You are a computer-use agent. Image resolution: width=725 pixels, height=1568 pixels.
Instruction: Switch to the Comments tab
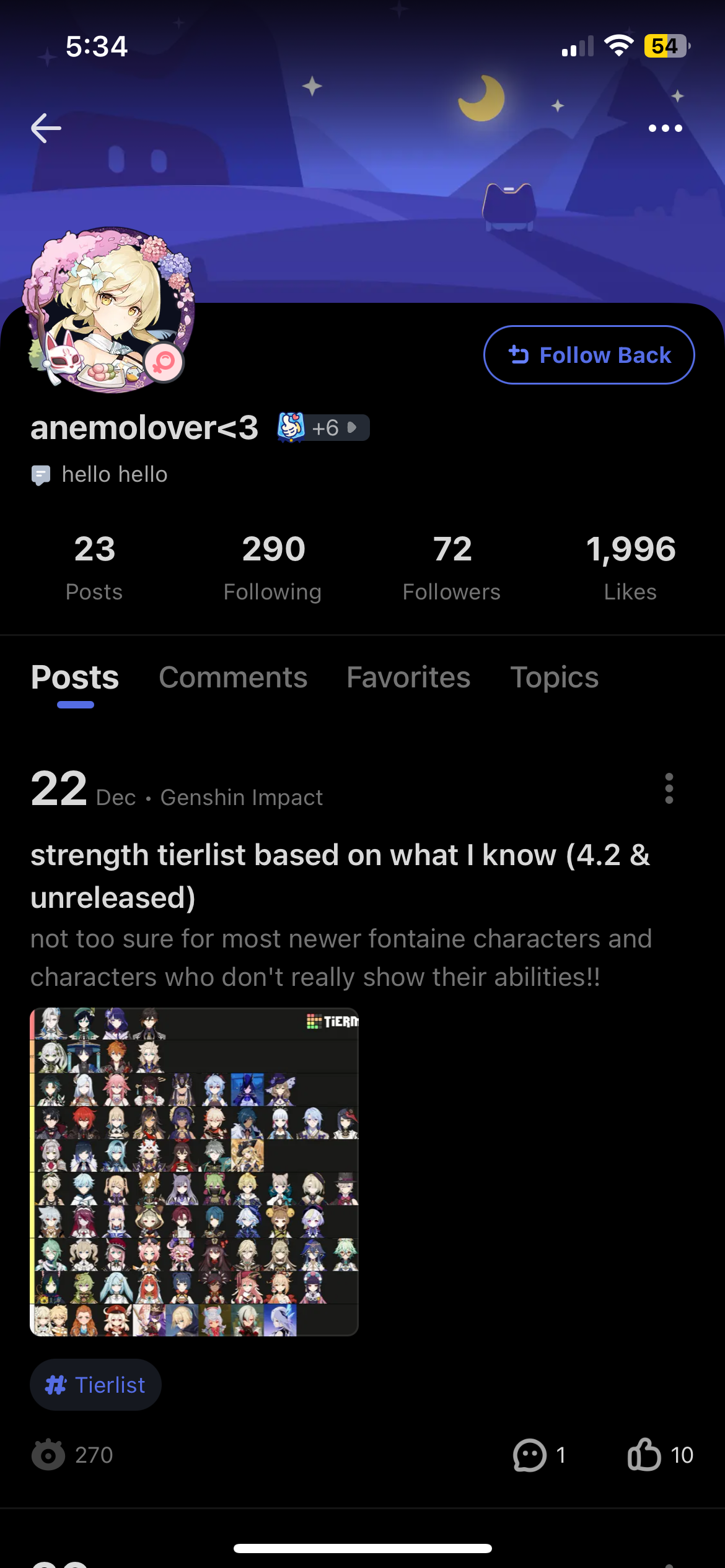233,677
